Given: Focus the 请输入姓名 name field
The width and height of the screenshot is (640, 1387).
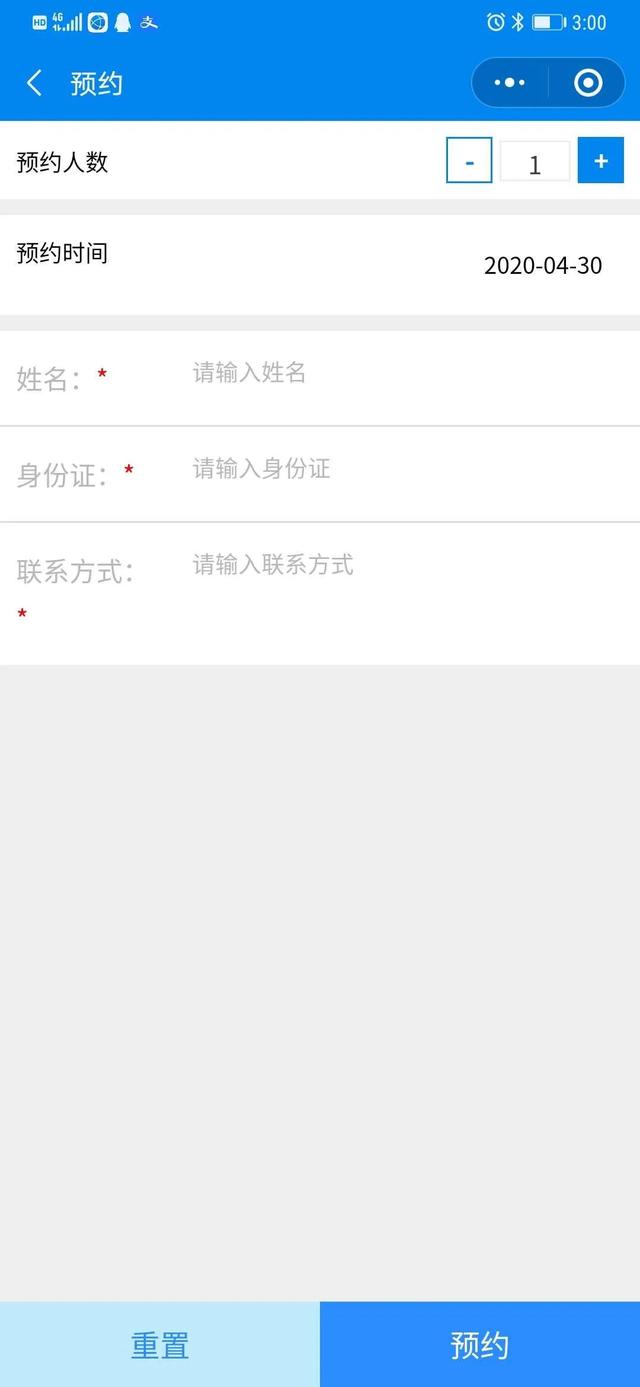Looking at the screenshot, I should (400, 374).
